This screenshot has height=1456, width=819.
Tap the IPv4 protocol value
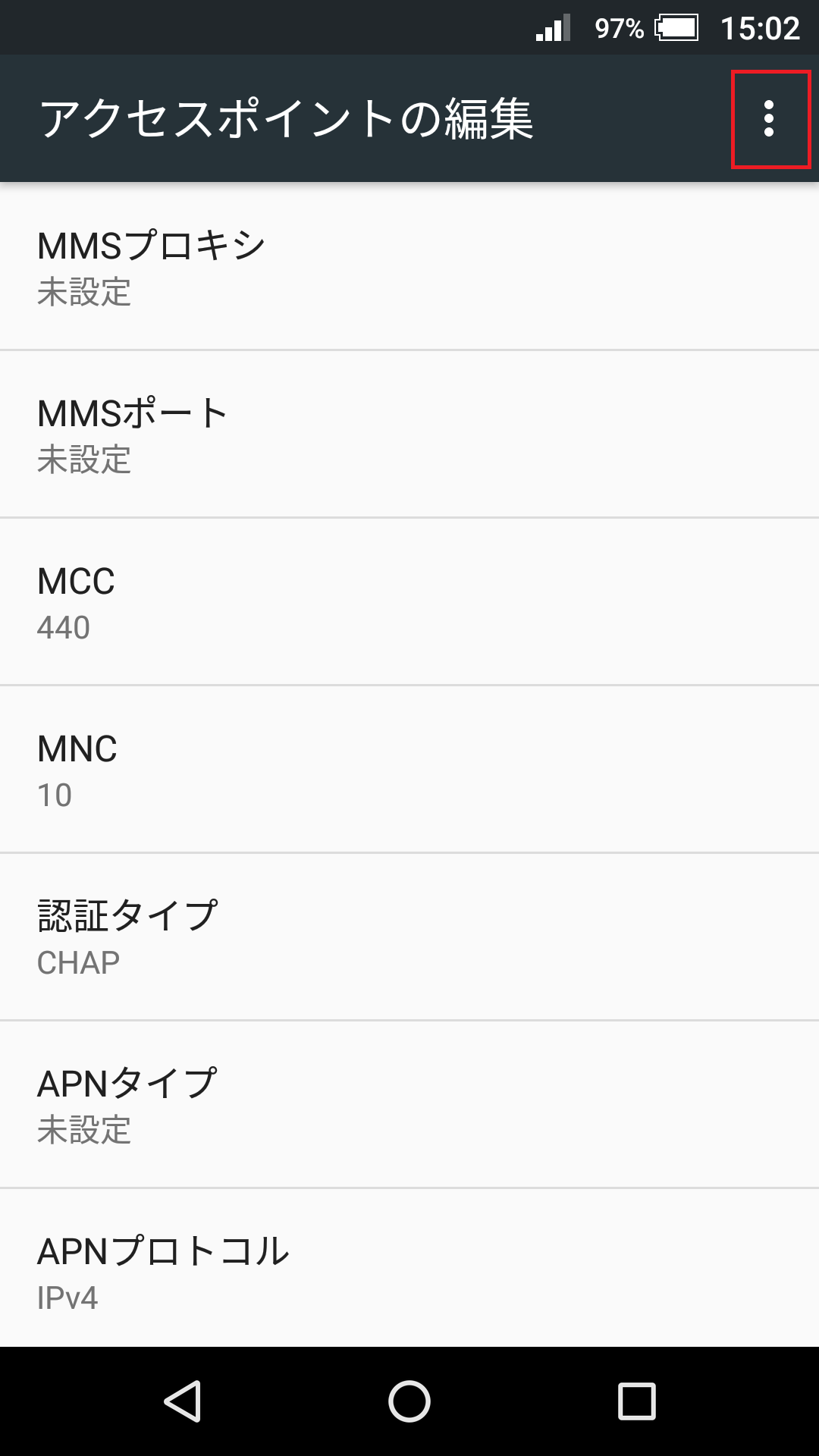[68, 1298]
